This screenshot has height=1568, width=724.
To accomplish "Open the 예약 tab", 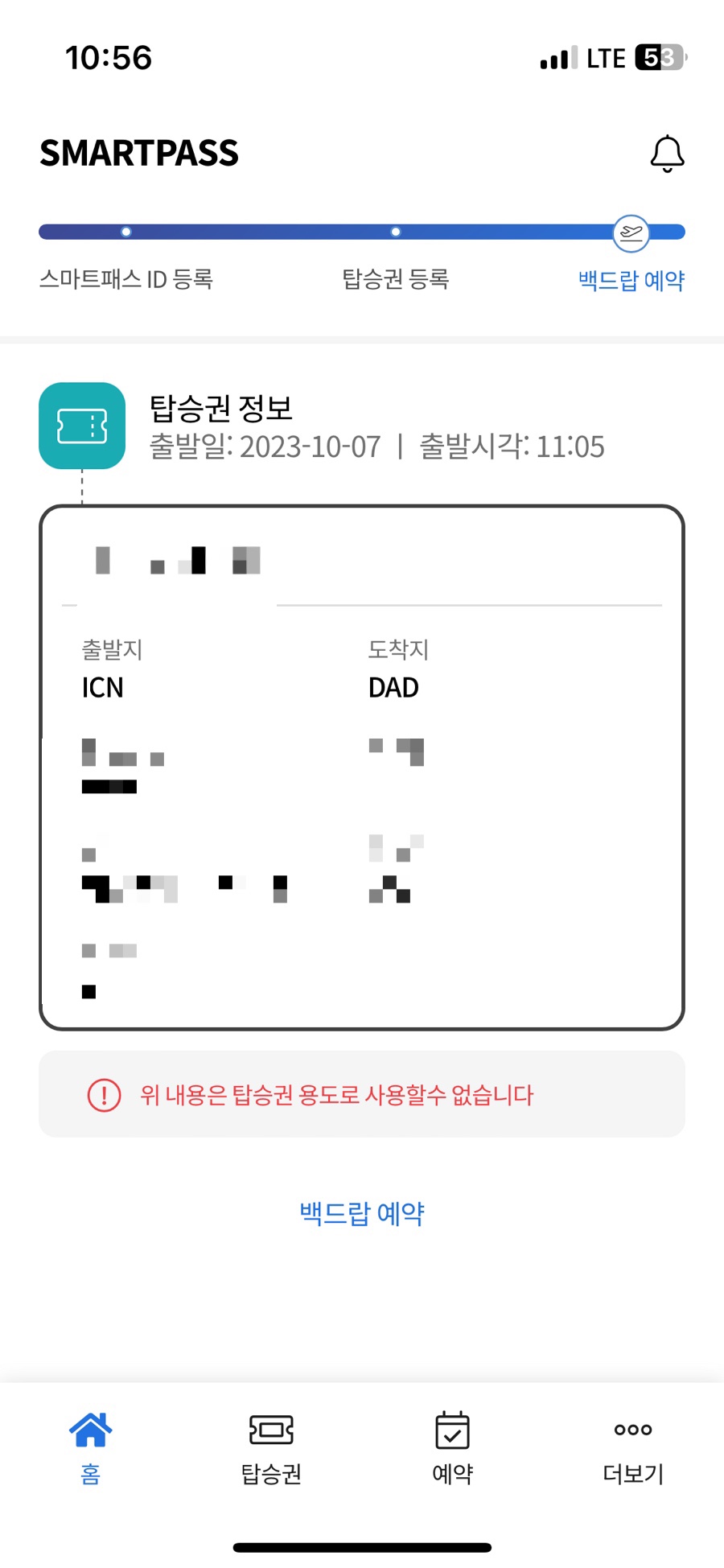I will tap(452, 1447).
